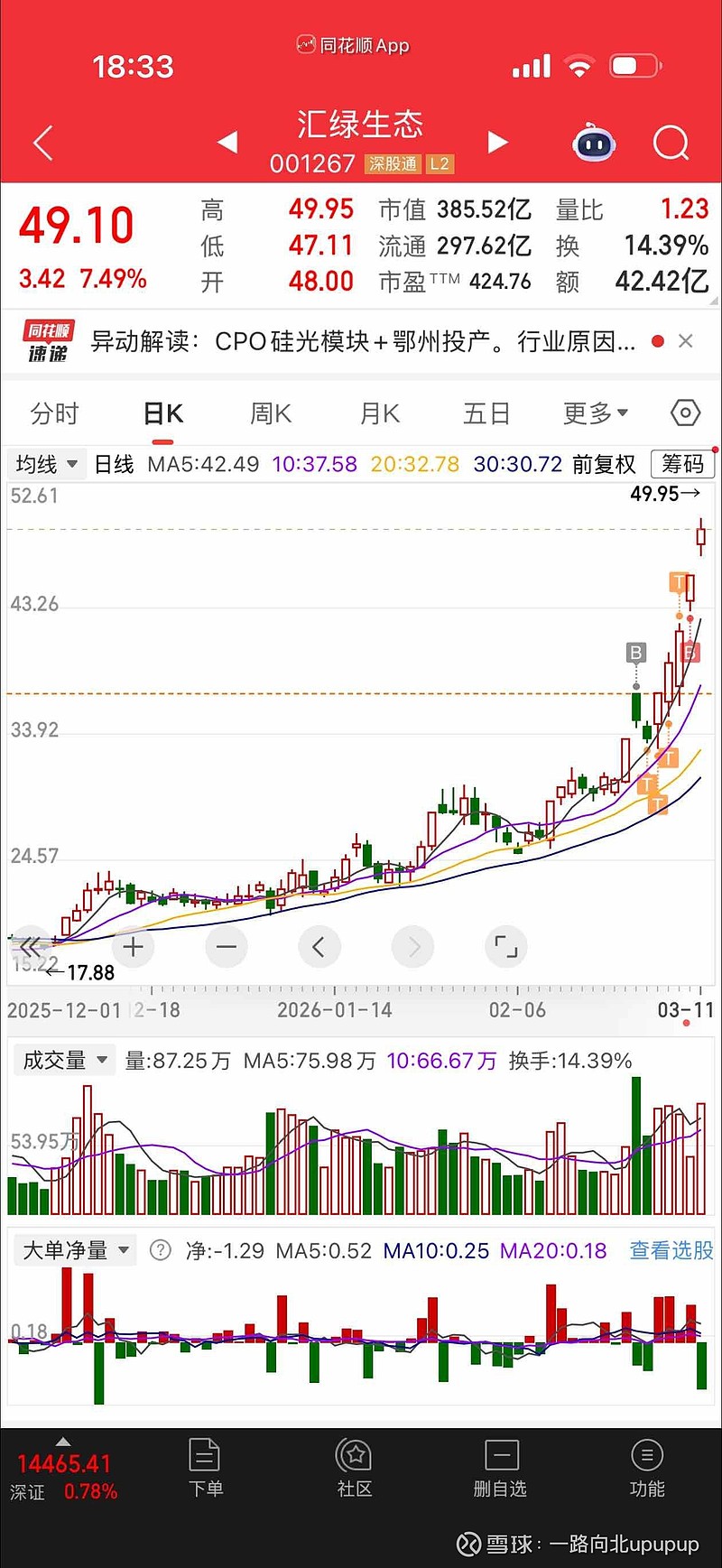Open the 成交量 indicator dropdown
722x1568 pixels.
(x=63, y=1060)
